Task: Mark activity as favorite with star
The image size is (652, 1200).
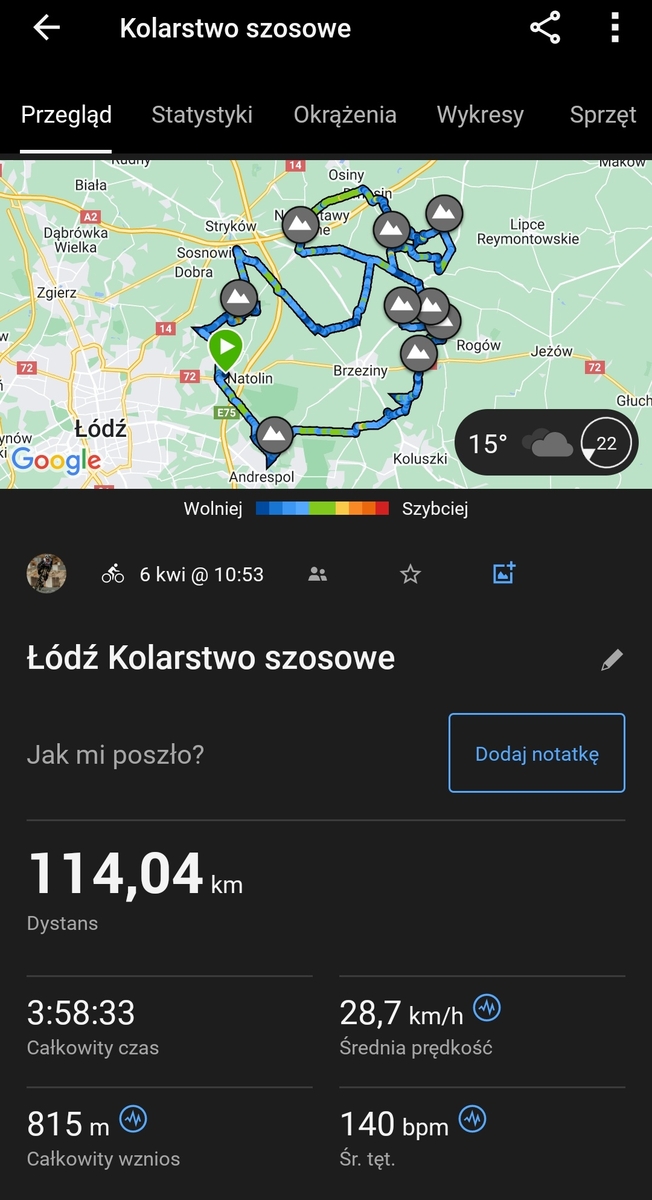Action: tap(410, 574)
